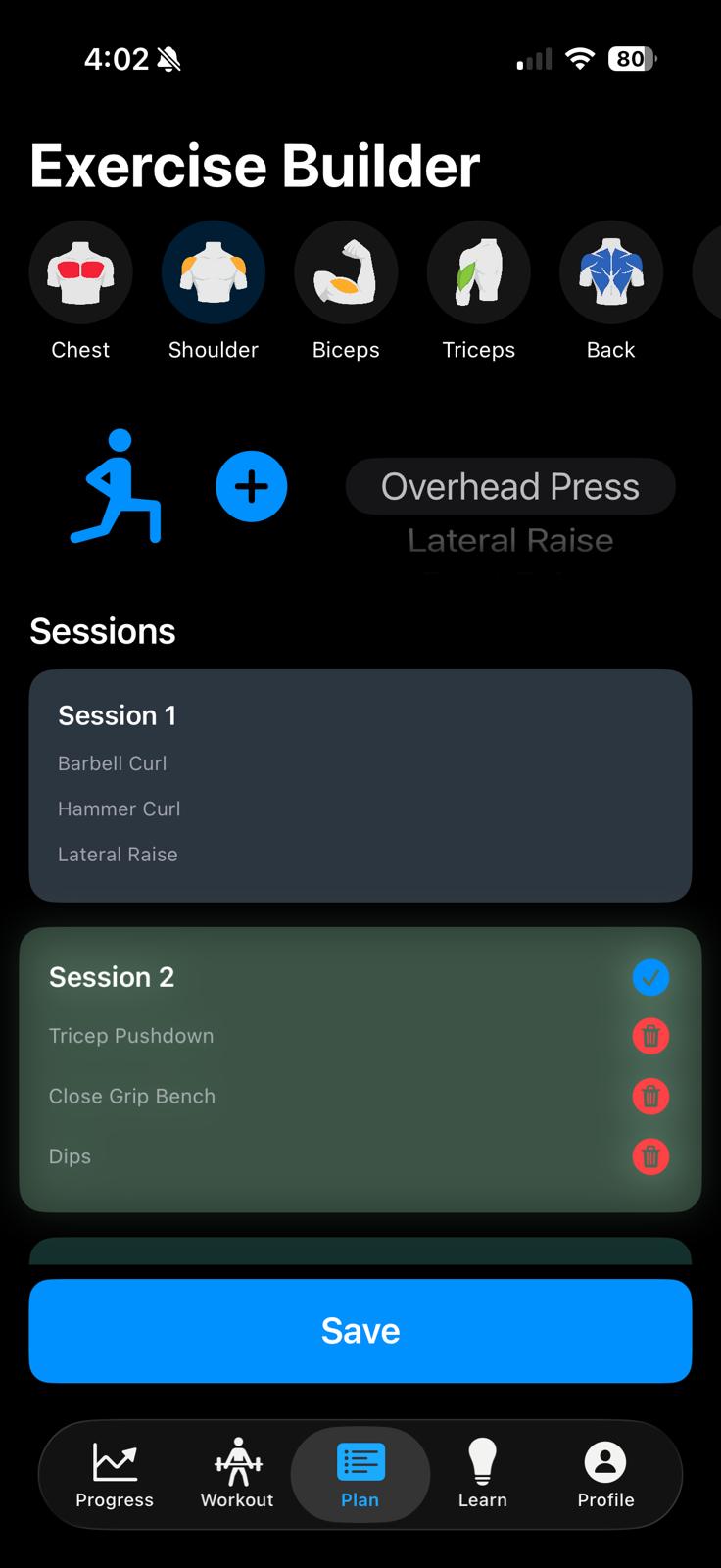Remove Close Grip Bench from Session 2
This screenshot has height=1568, width=721.
tap(650, 1097)
